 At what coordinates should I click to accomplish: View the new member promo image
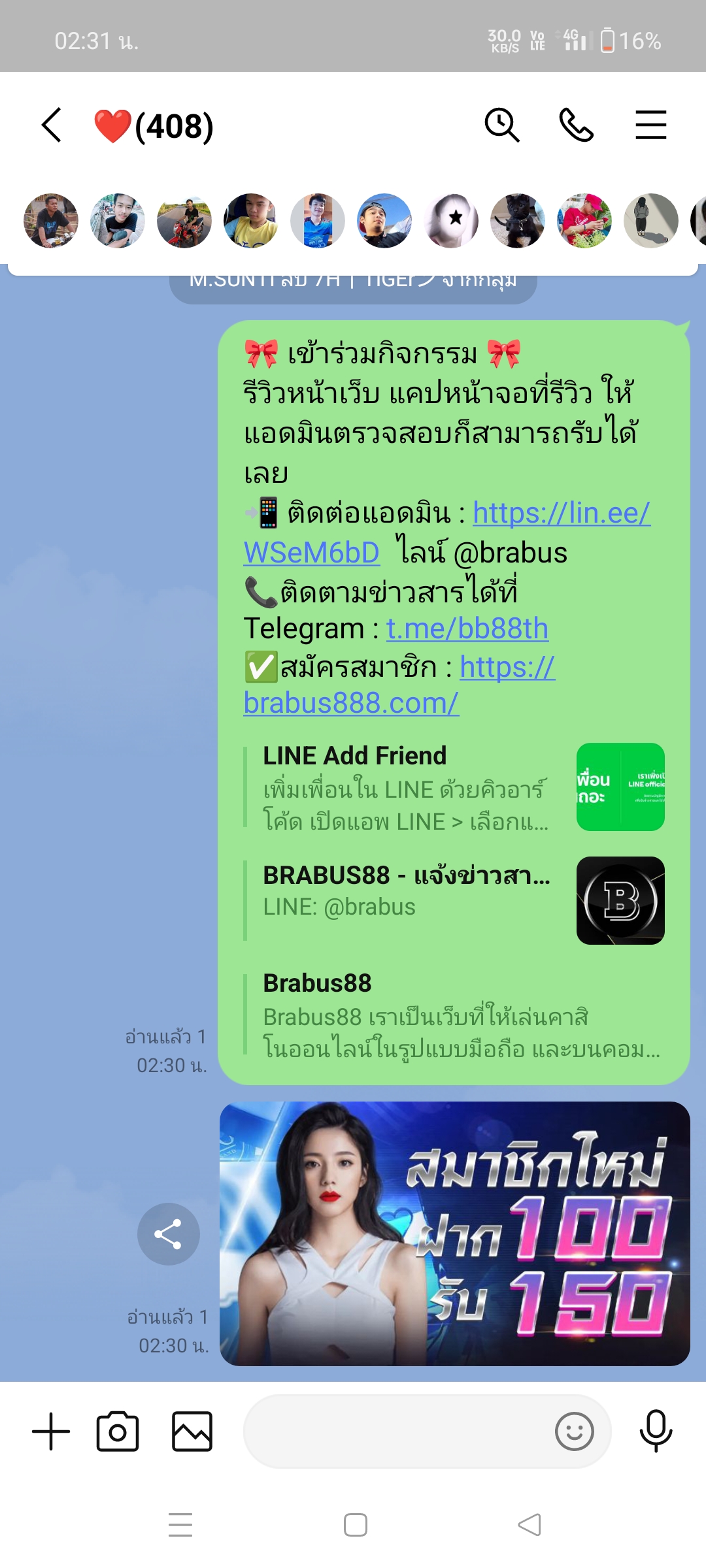point(454,1233)
